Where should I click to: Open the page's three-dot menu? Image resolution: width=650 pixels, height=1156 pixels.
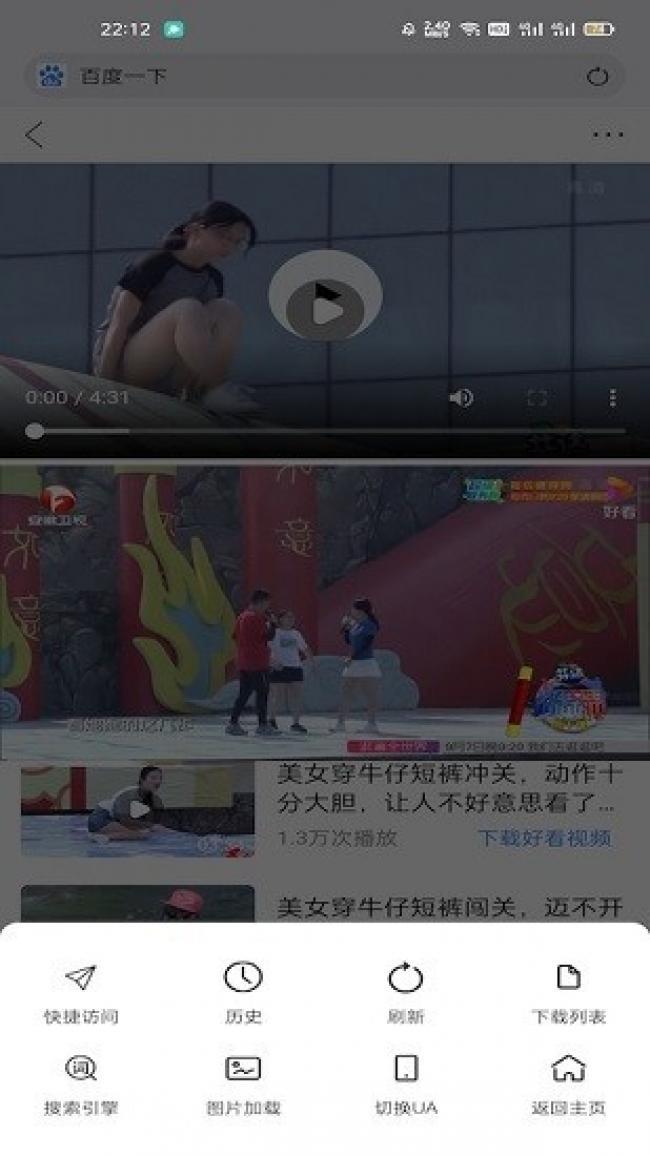point(607,135)
